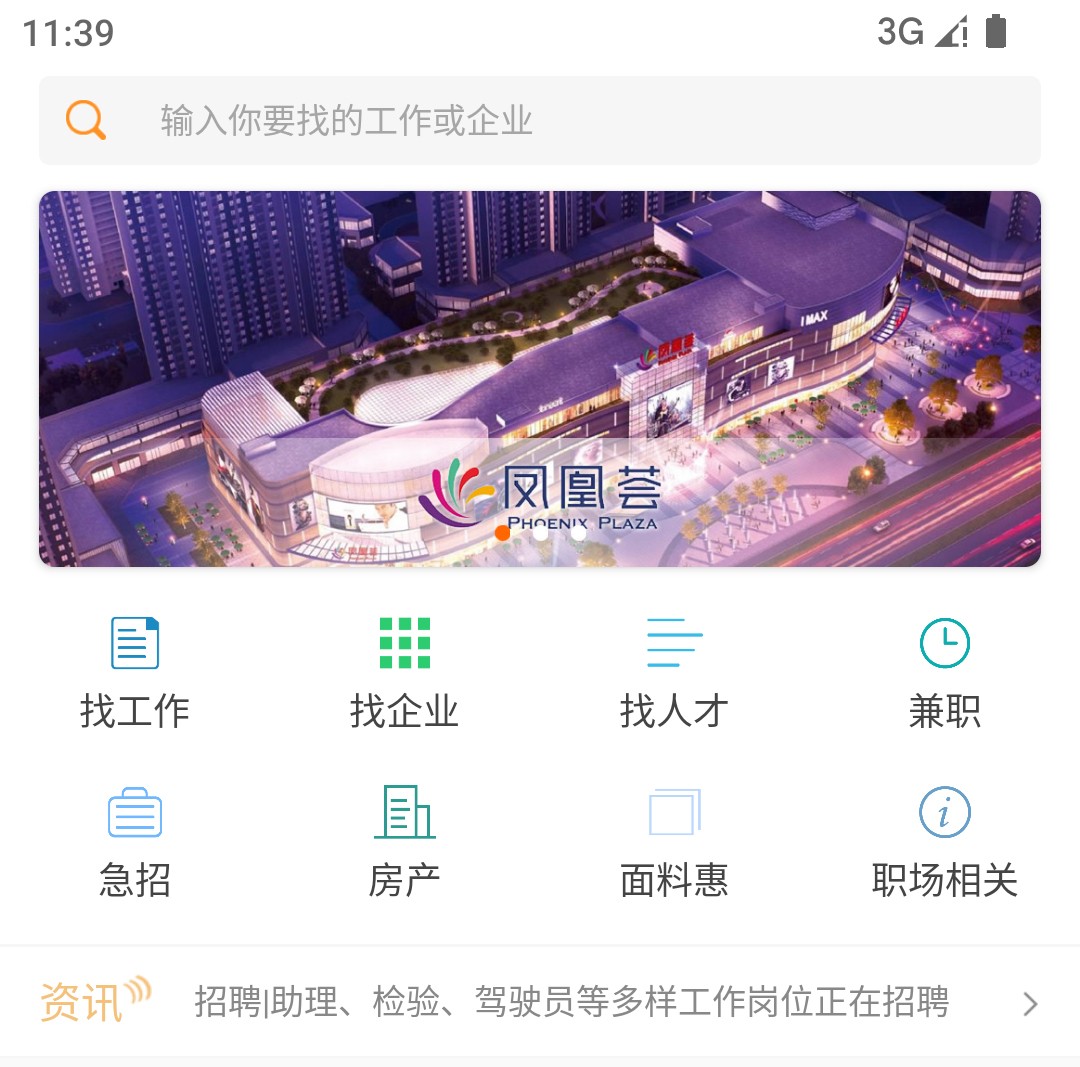Select 找企业 company finder
The width and height of the screenshot is (1080, 1067).
point(405,672)
